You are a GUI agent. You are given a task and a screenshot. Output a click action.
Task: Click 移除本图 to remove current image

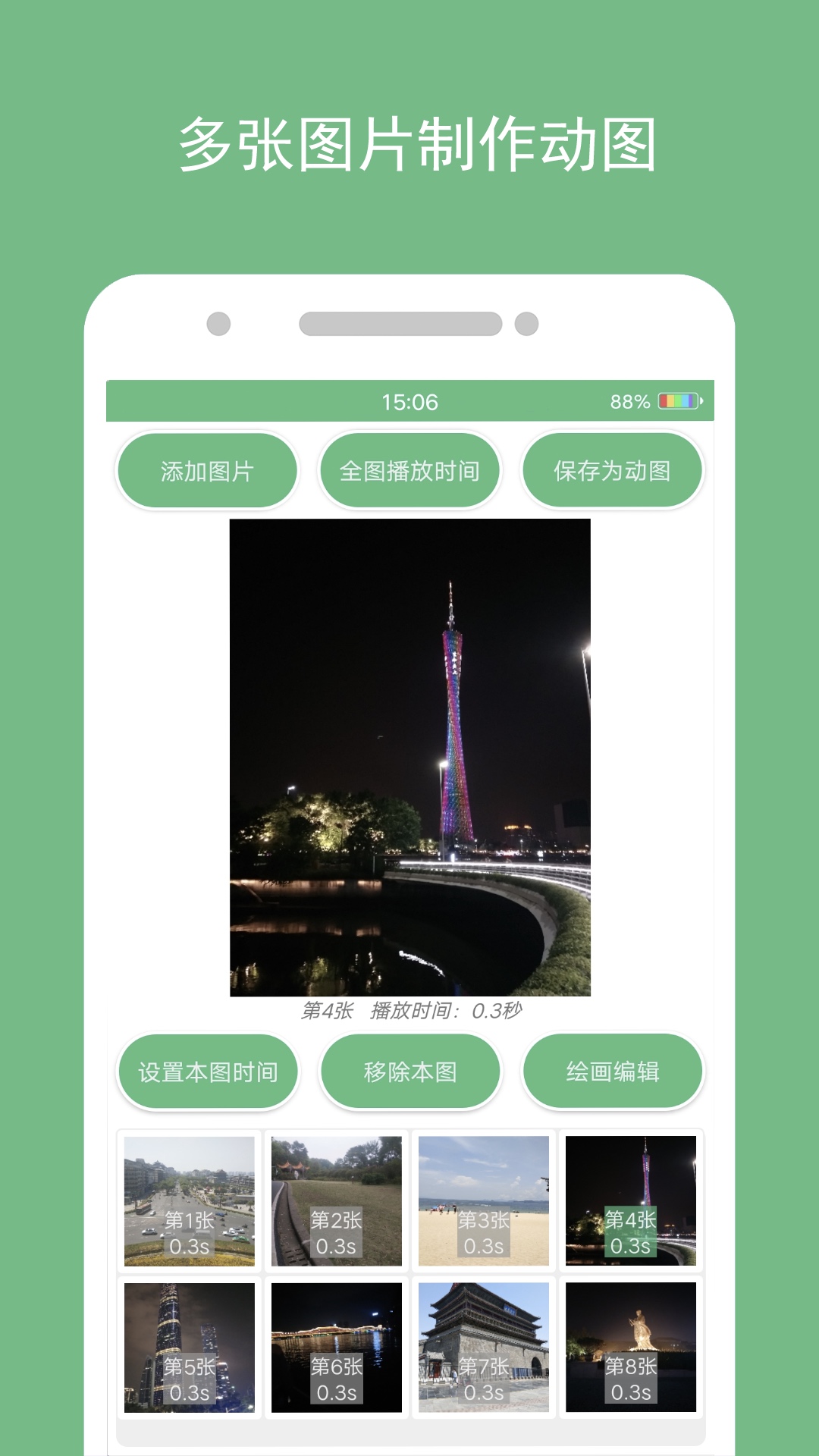pos(410,1071)
